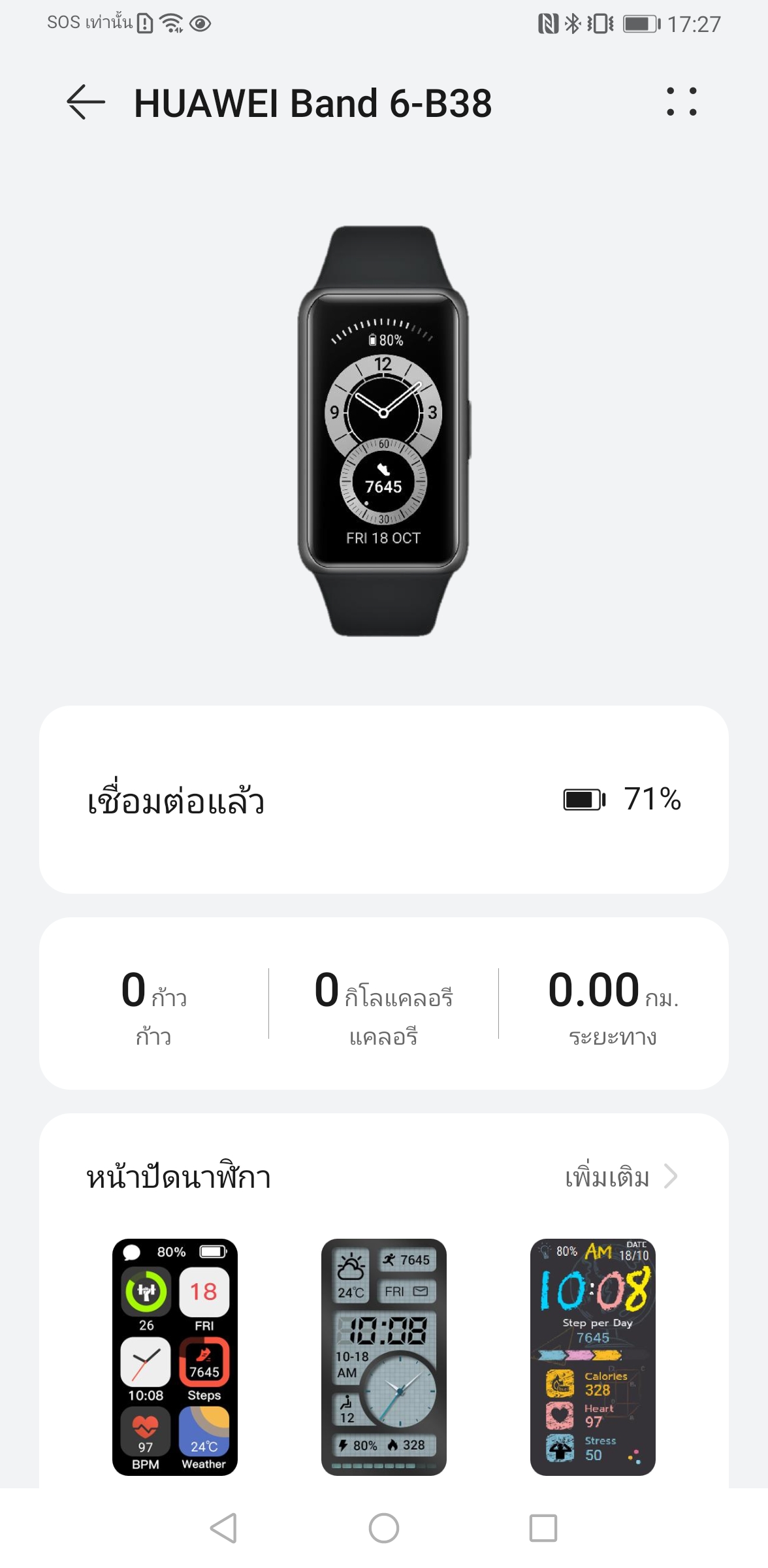Select the app-grid watch face with red 18
This screenshot has width=768, height=1568.
[175, 1356]
